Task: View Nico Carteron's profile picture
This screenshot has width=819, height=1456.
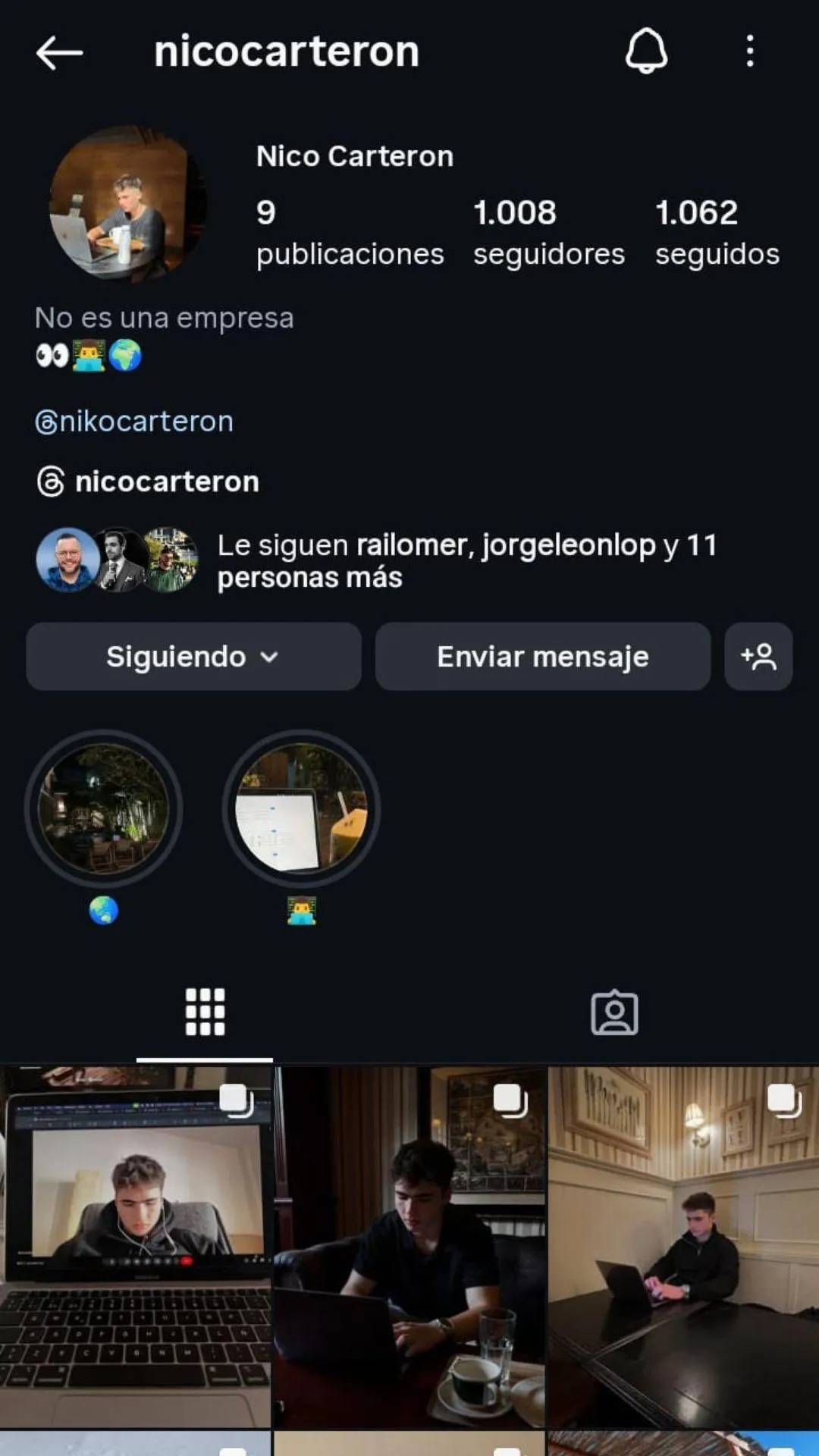Action: (x=127, y=204)
